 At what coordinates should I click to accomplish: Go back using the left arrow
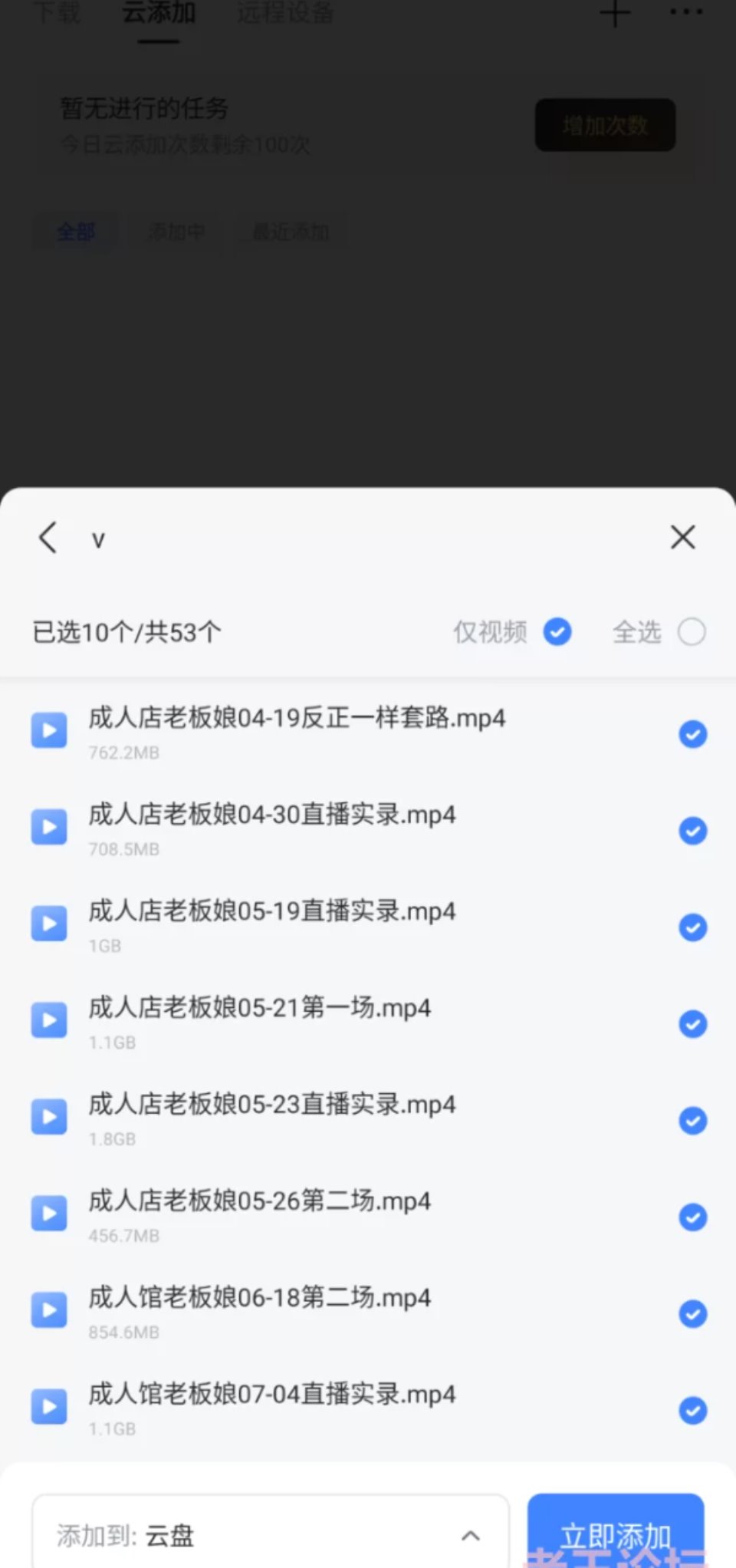coord(48,537)
